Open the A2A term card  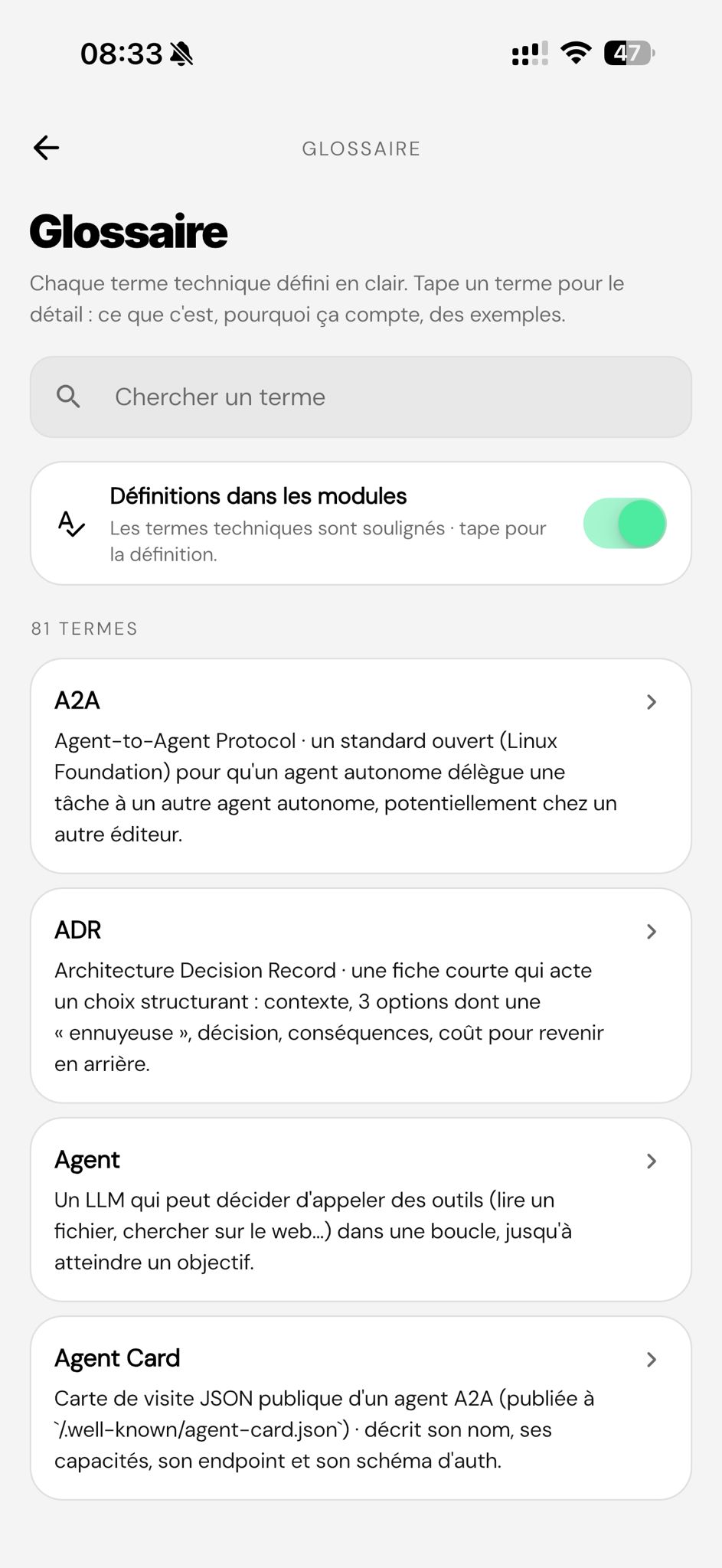tap(361, 766)
